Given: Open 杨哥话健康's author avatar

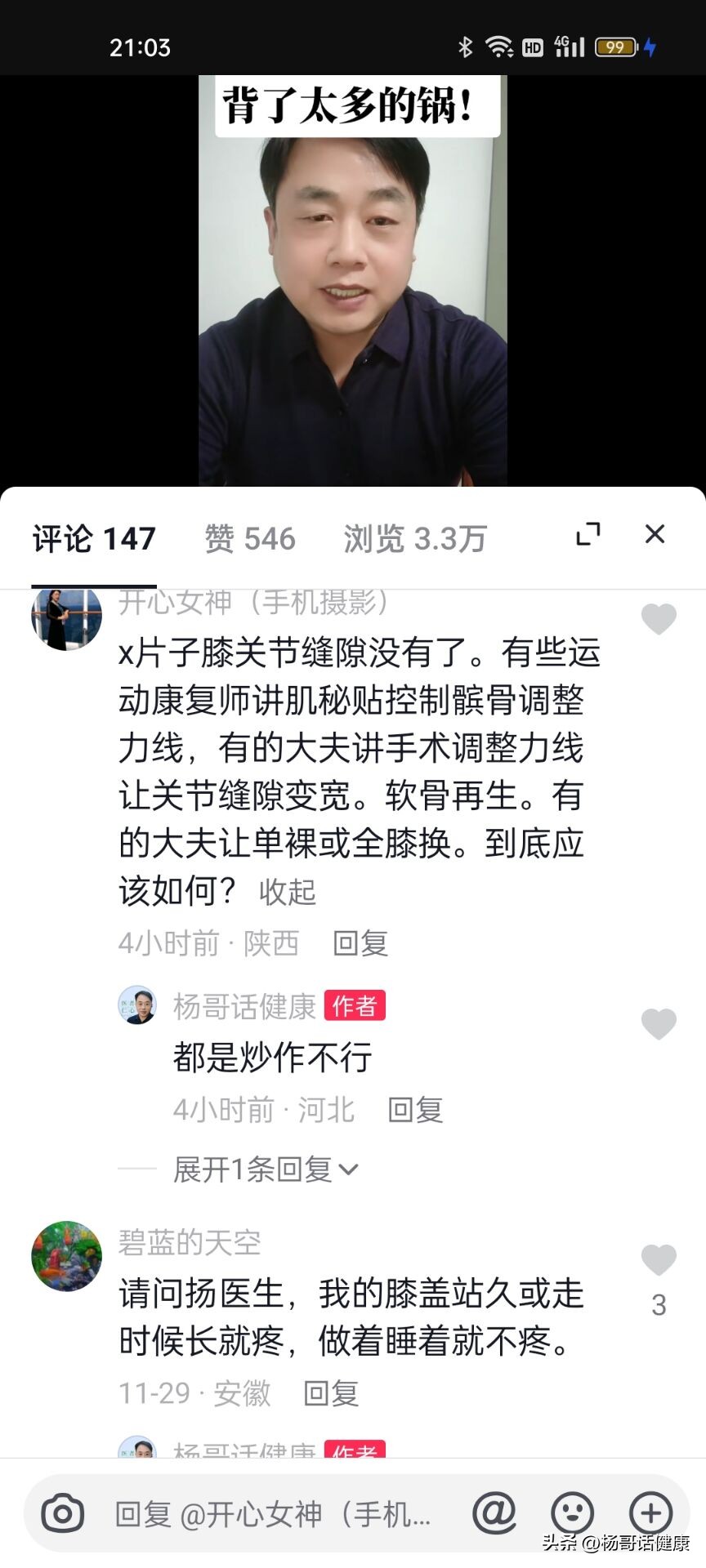Looking at the screenshot, I should (137, 1006).
